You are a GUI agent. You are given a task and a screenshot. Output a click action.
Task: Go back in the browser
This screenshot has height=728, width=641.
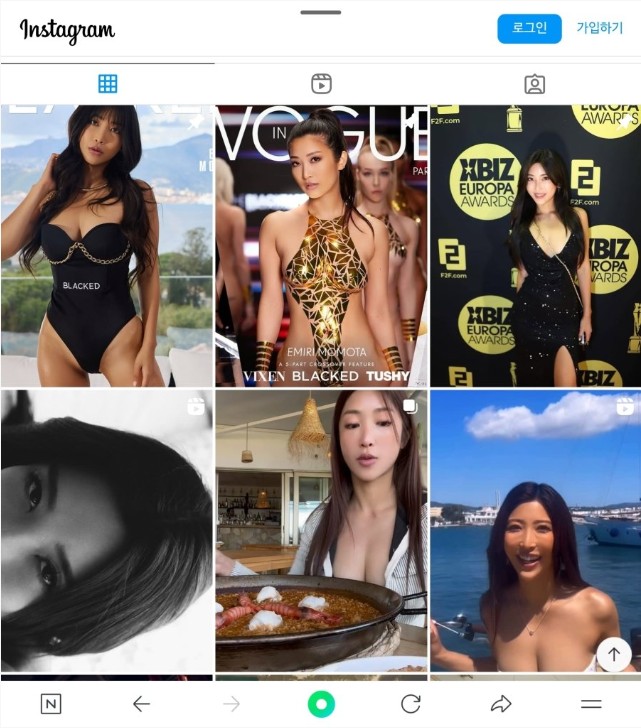point(141,704)
